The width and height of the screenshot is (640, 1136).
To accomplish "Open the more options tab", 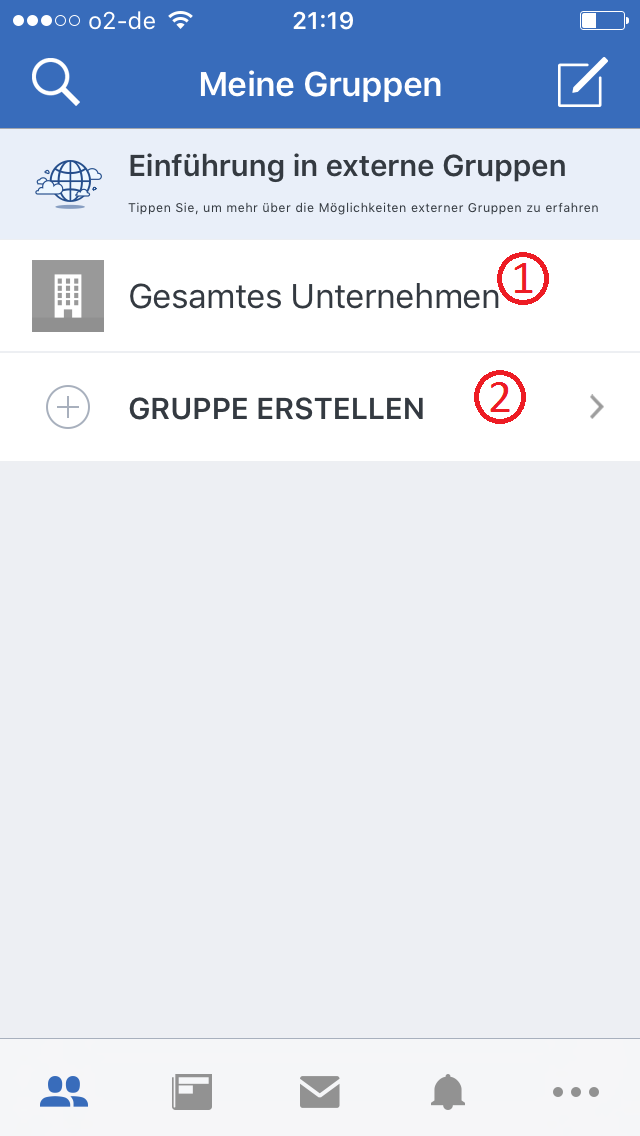I will [x=575, y=1092].
